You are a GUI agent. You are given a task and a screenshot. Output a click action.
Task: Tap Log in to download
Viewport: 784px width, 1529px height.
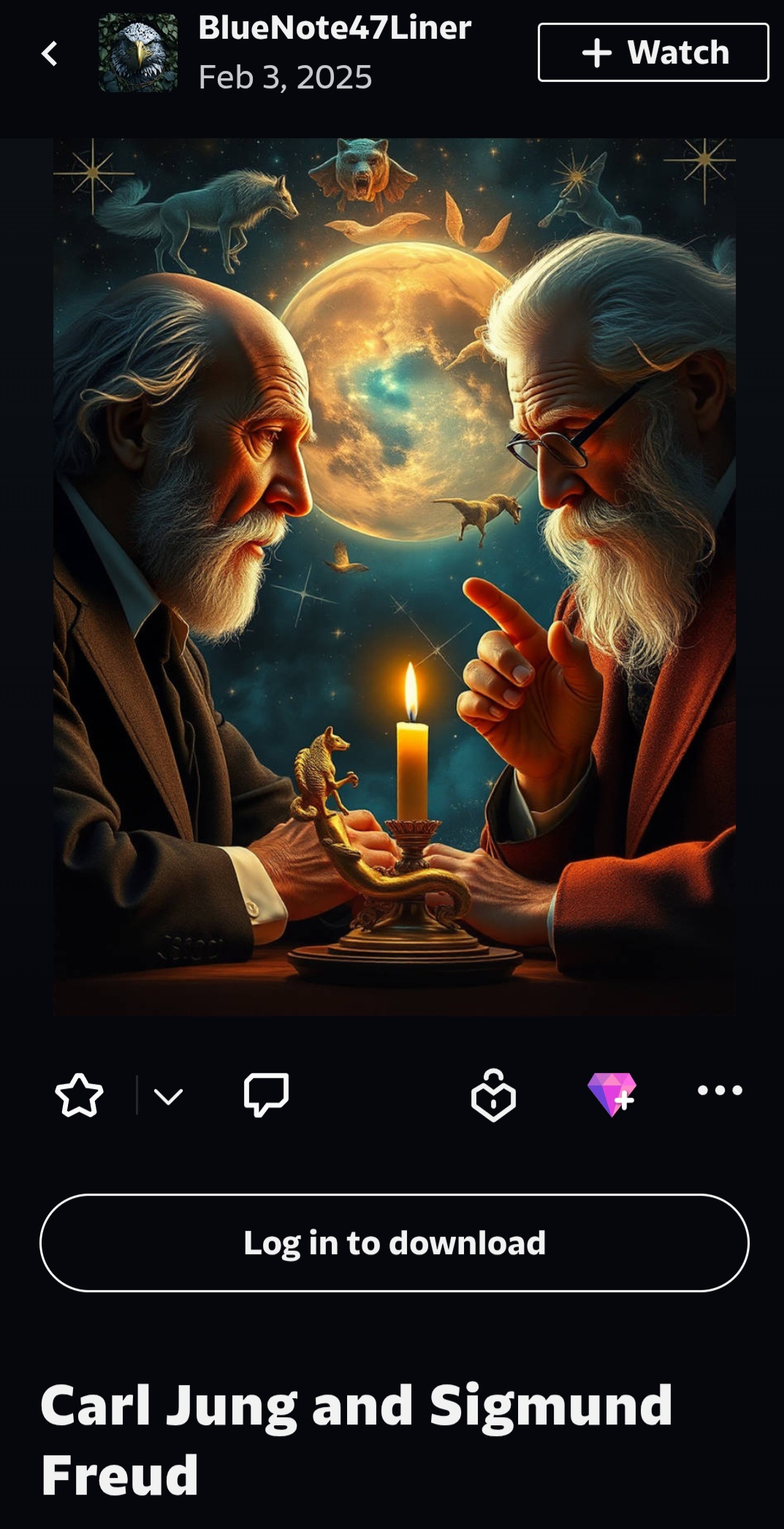(x=395, y=1242)
